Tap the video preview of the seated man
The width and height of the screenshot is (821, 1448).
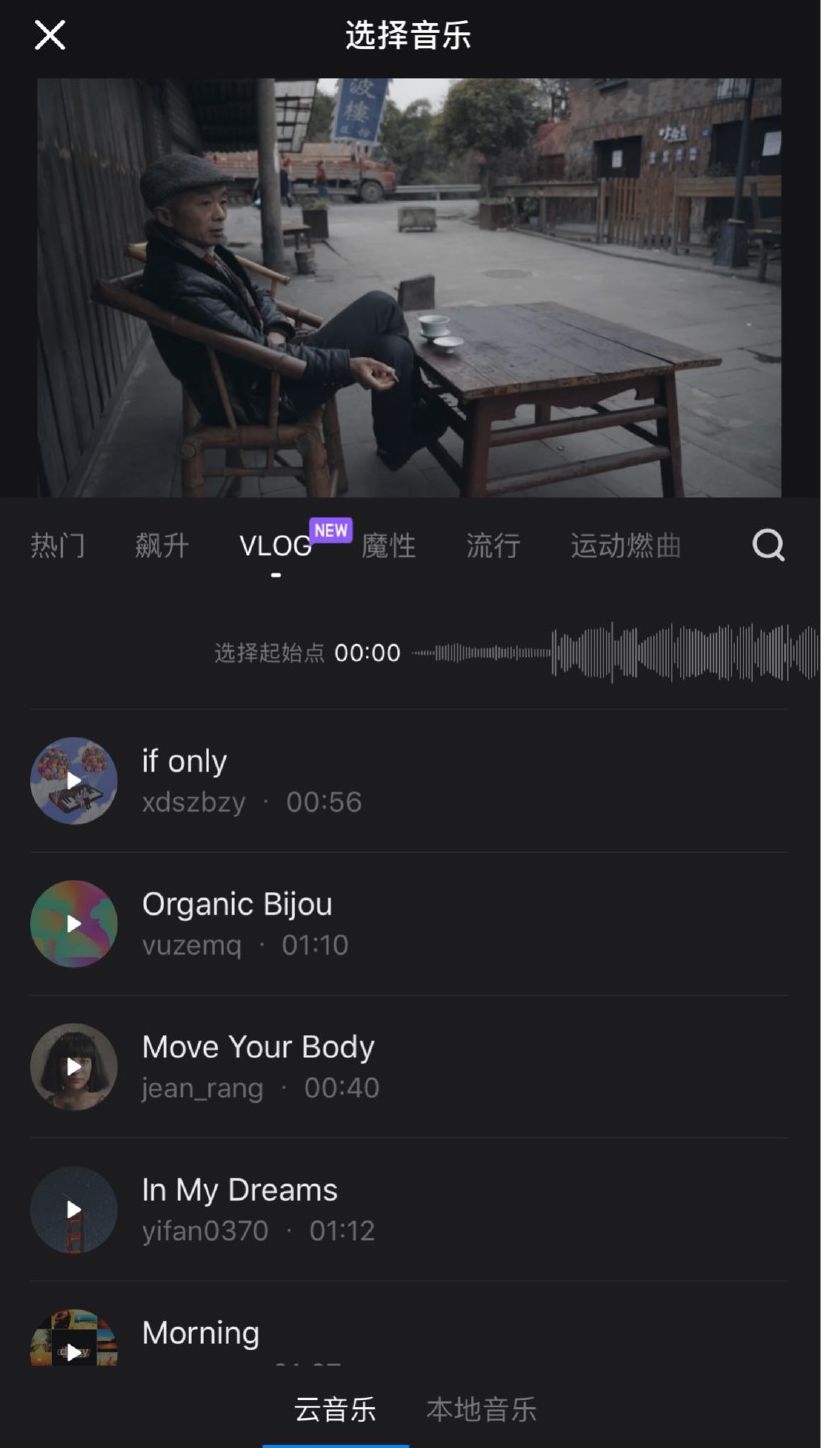coord(410,290)
